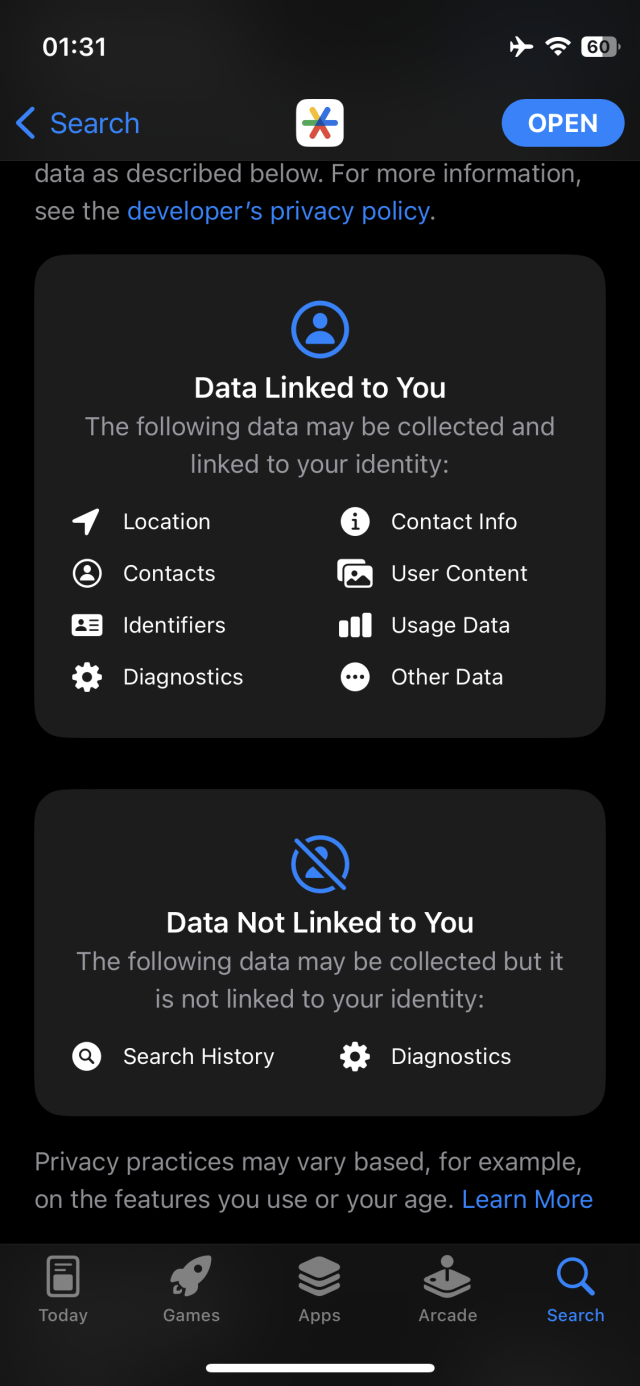The height and width of the screenshot is (1386, 640).
Task: Switch to the Today tab
Action: coord(63,1290)
